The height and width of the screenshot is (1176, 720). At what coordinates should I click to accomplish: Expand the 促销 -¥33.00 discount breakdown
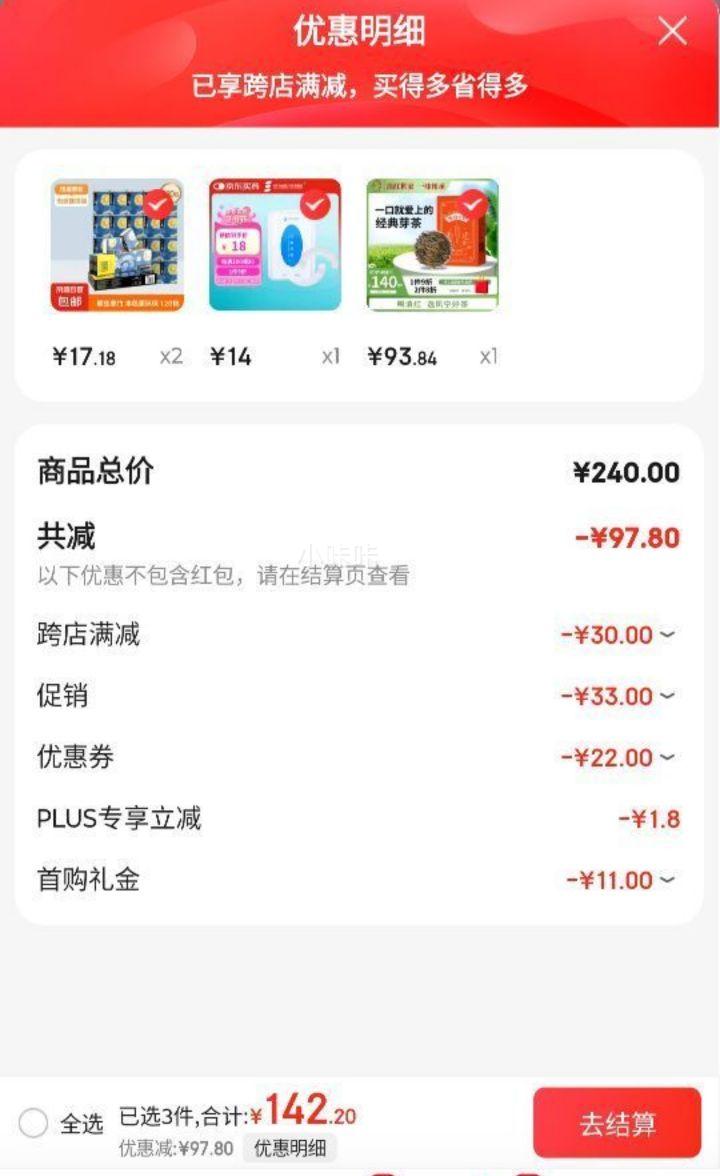[667, 696]
